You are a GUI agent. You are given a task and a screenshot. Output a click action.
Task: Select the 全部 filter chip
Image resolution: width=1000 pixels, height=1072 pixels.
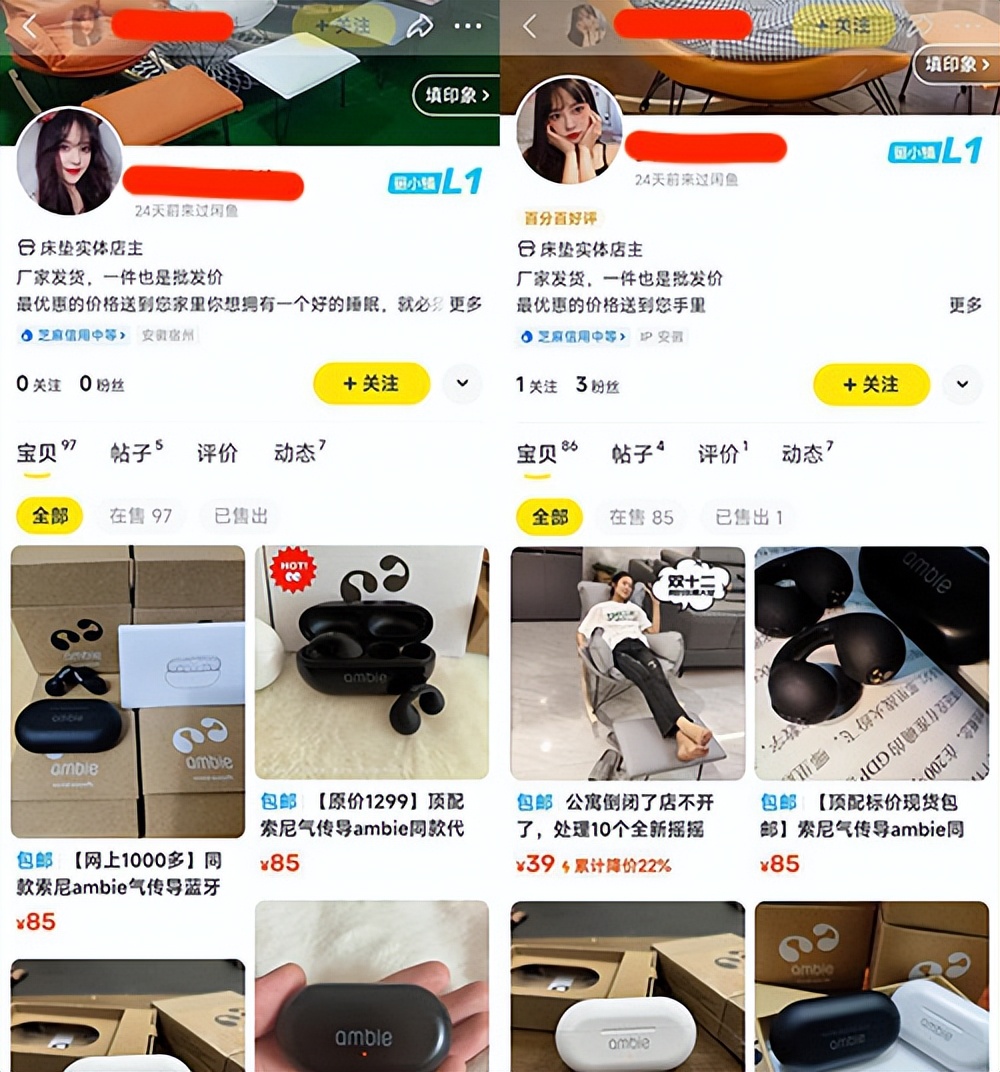[x=49, y=516]
